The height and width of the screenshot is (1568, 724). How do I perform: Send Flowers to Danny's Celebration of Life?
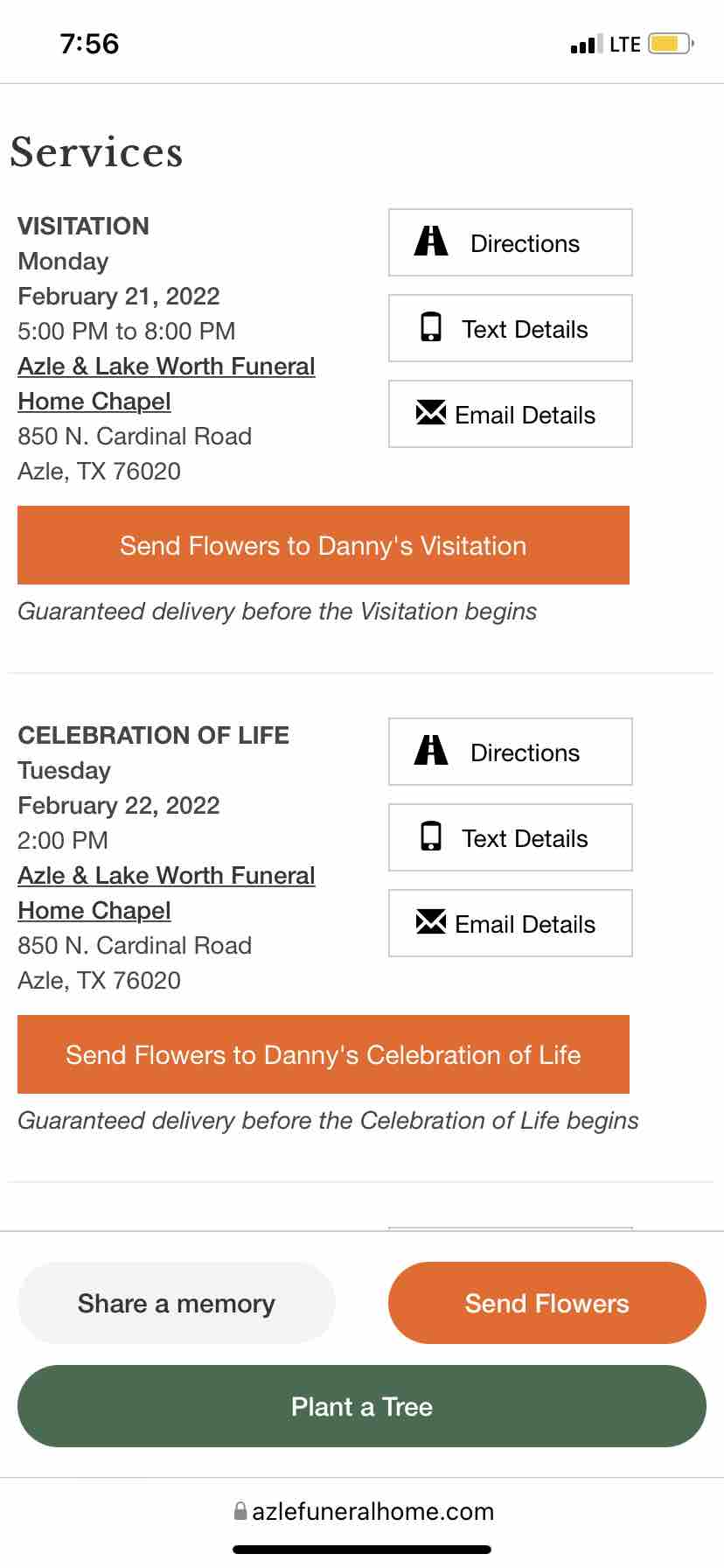click(x=324, y=1054)
